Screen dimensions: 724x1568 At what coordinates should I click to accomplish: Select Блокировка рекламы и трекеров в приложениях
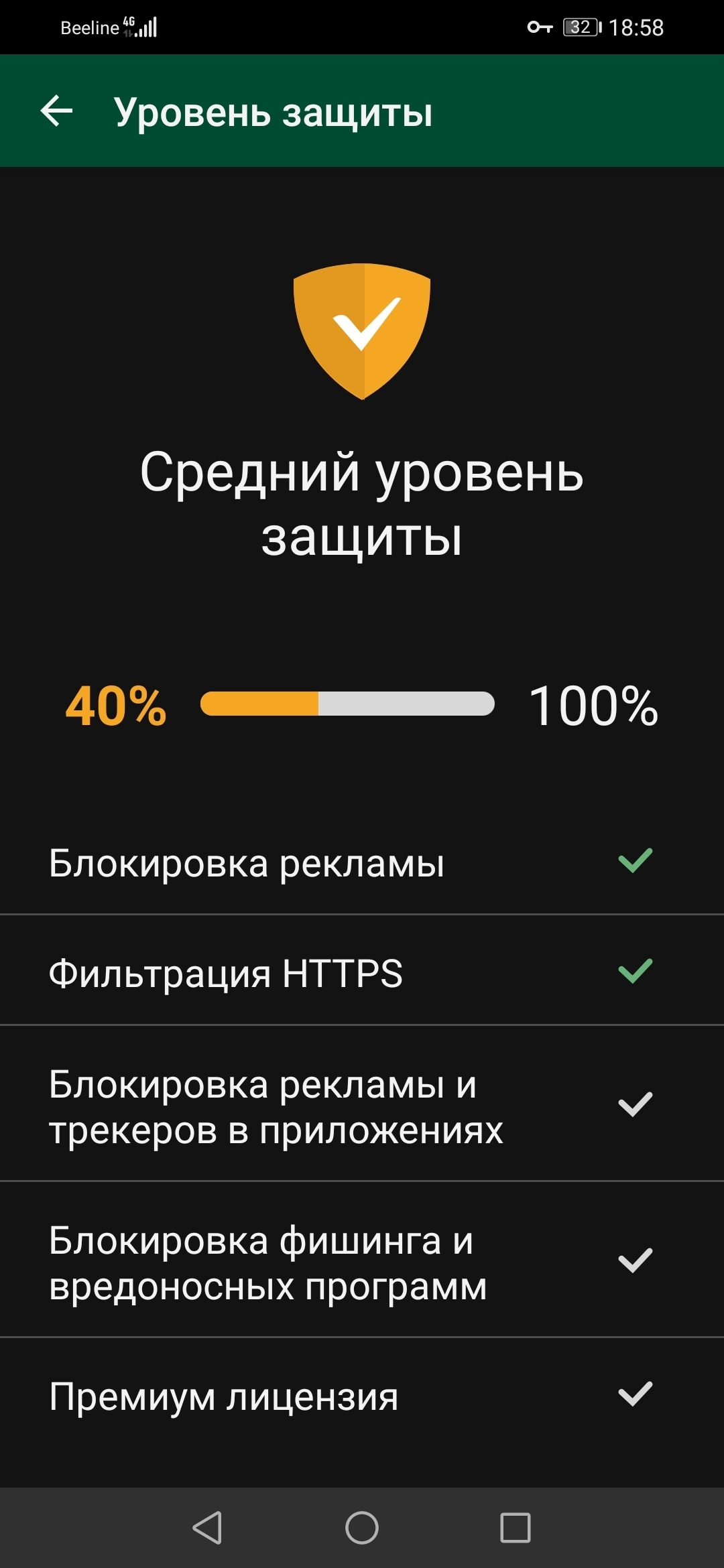362,1104
